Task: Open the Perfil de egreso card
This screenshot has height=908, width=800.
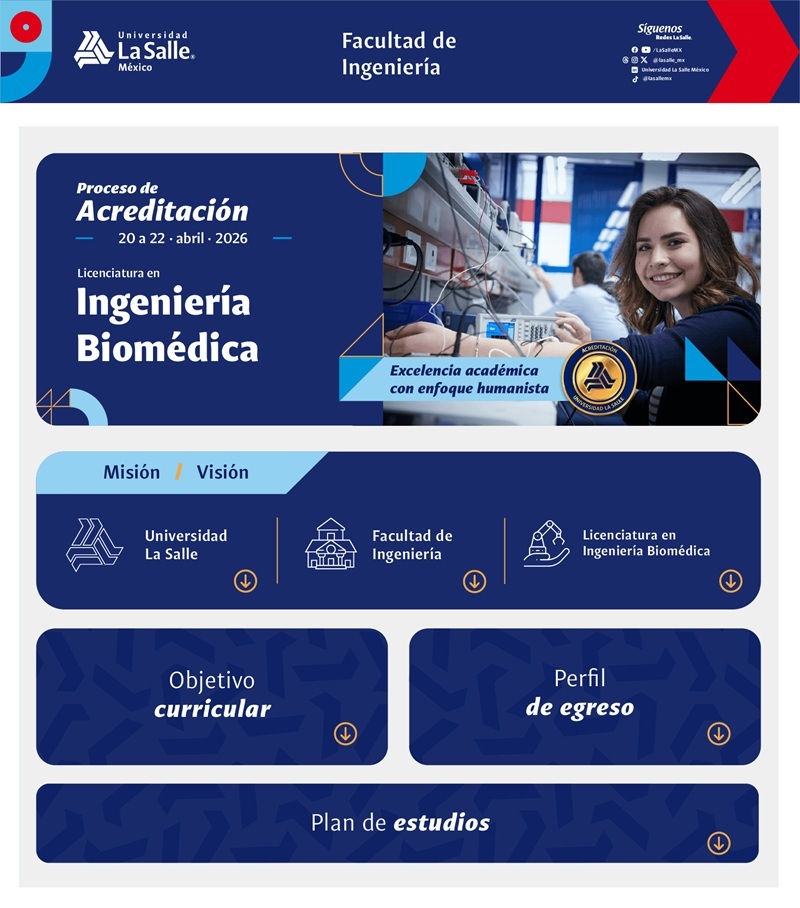Action: click(x=718, y=734)
